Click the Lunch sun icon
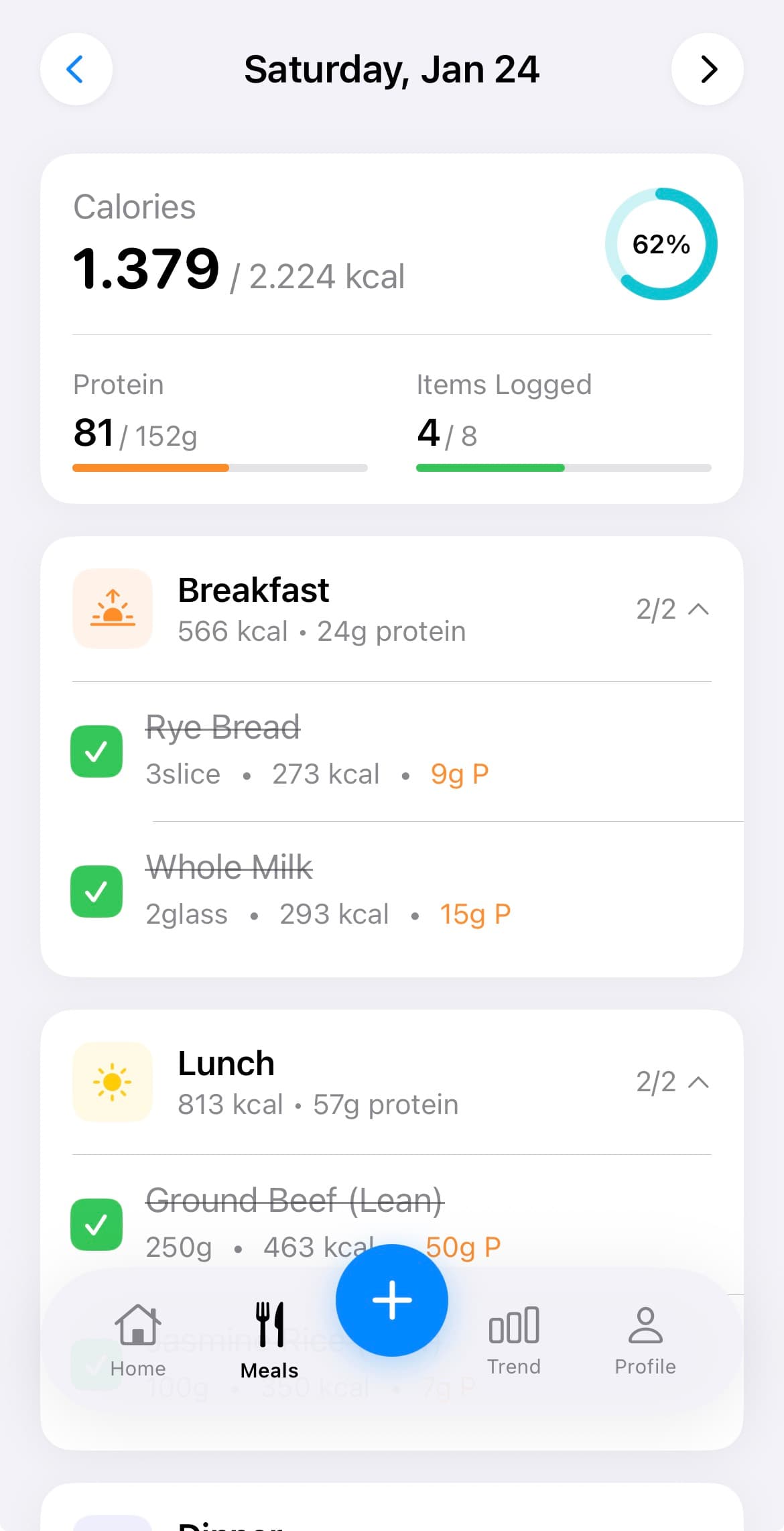 point(112,1081)
